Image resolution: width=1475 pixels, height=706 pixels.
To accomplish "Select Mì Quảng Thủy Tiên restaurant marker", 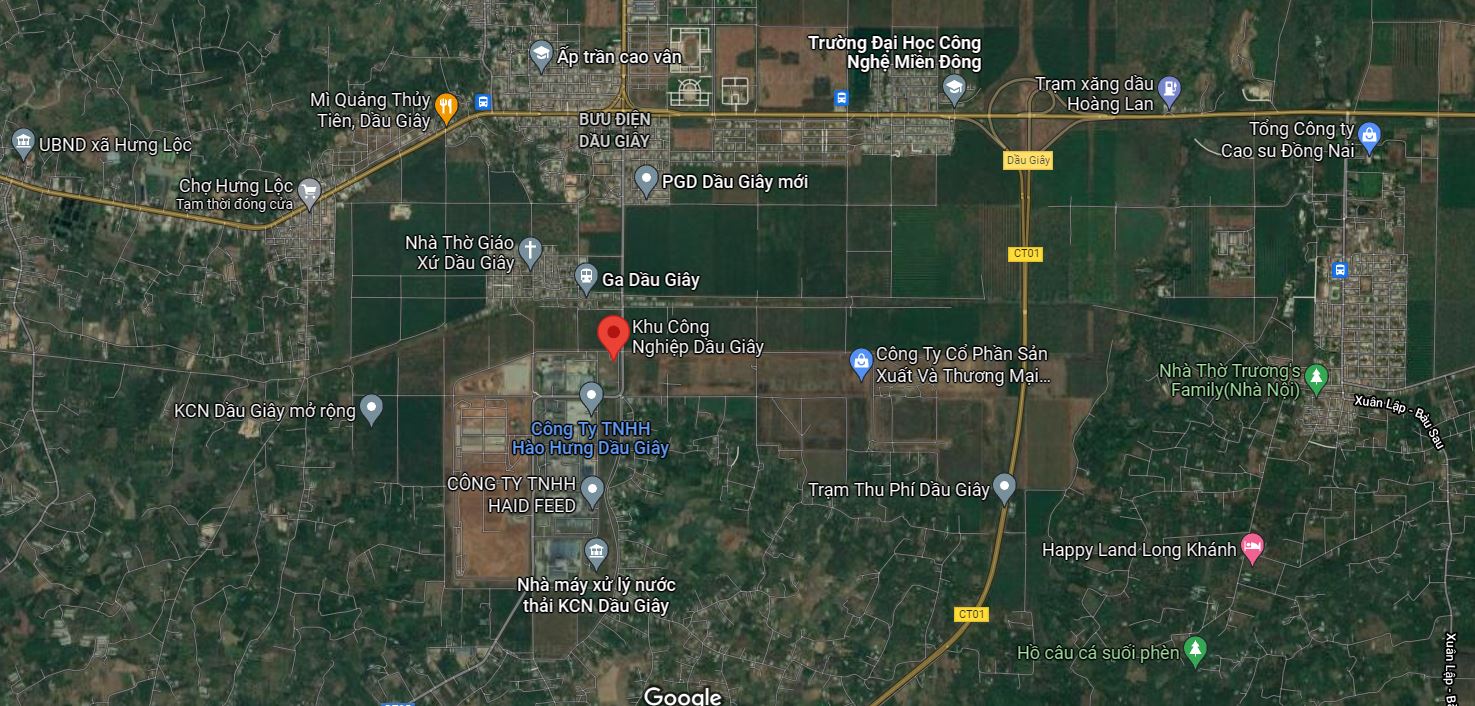I will click(x=446, y=105).
